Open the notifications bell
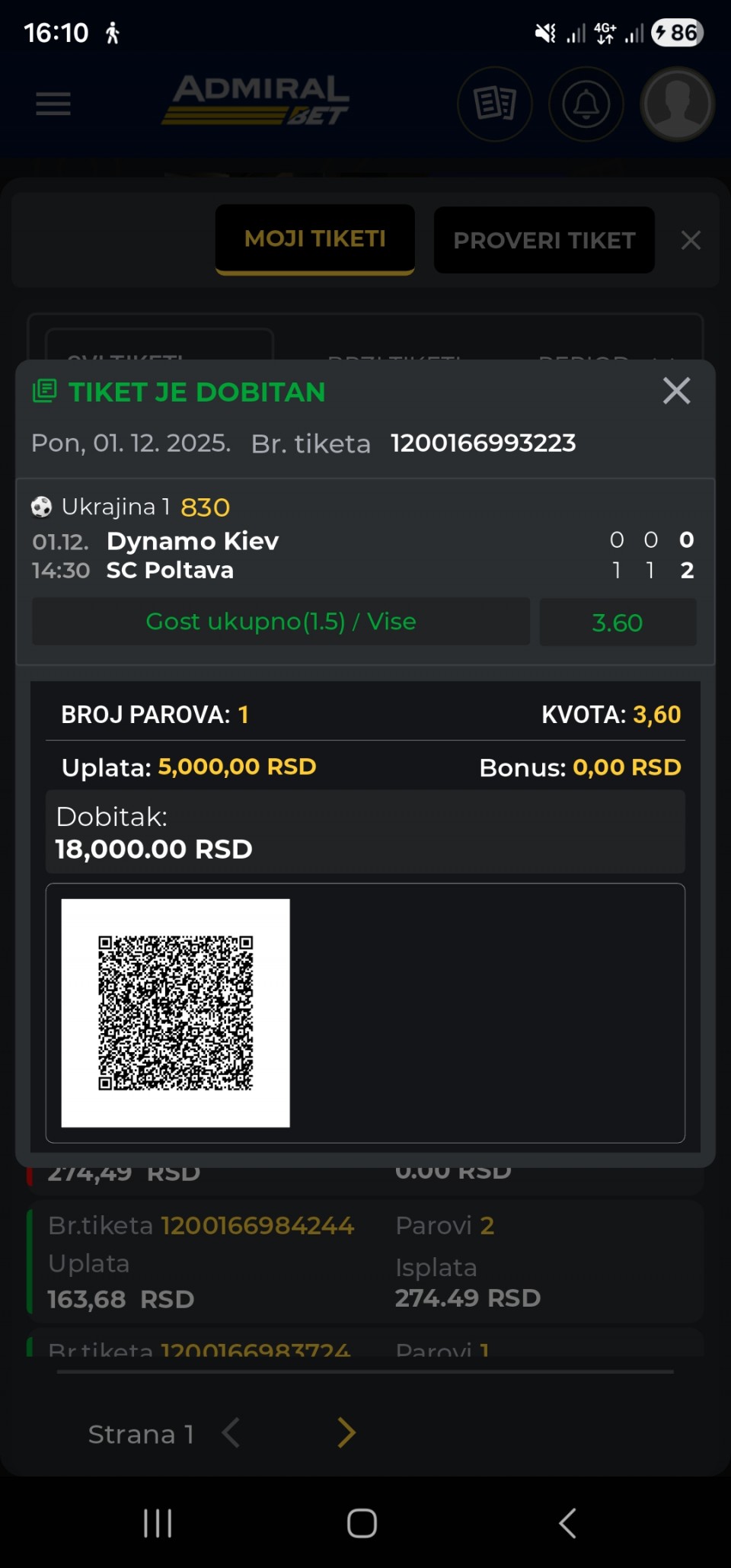 [x=586, y=104]
